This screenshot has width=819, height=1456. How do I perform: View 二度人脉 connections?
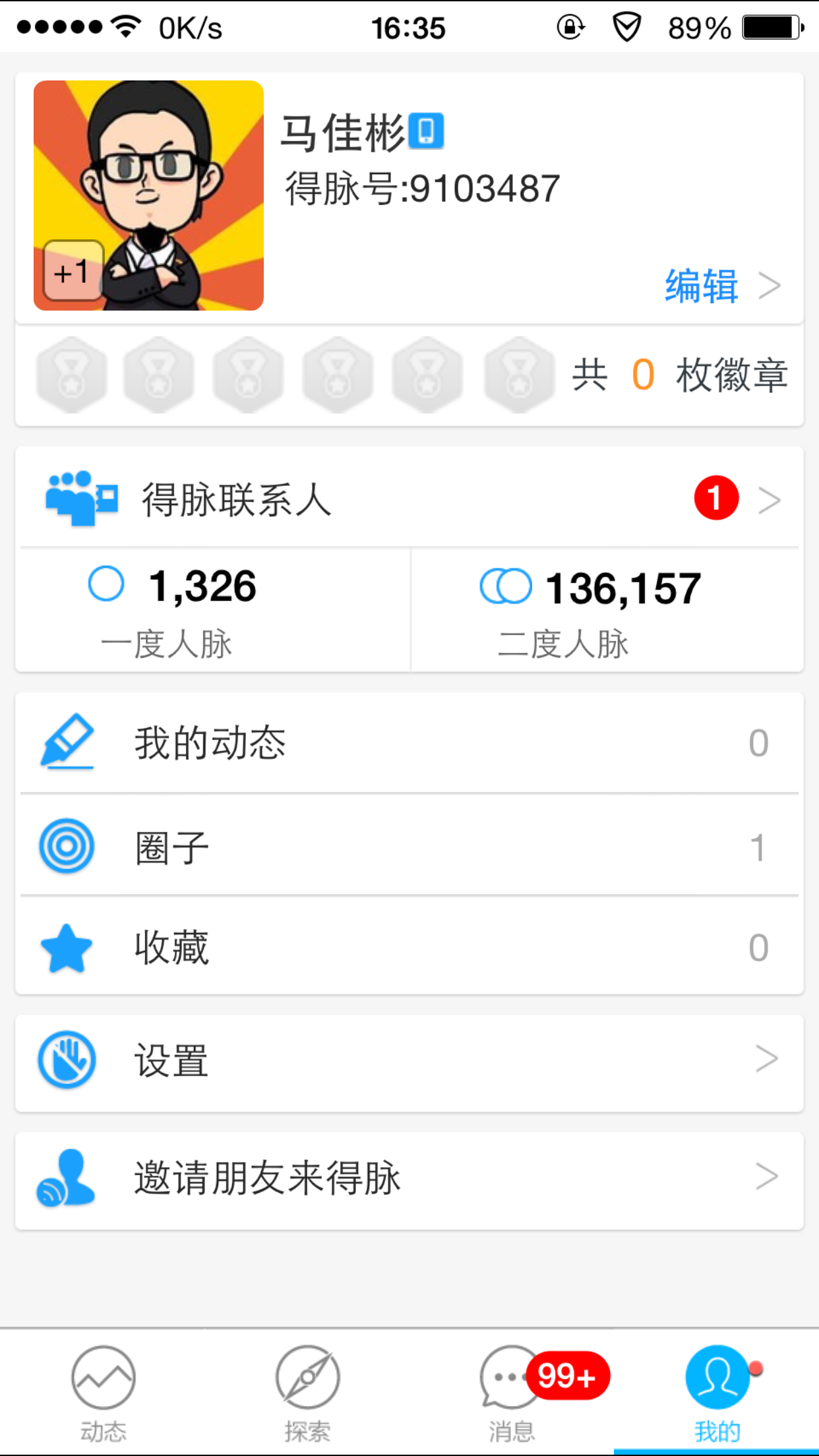[x=607, y=611]
